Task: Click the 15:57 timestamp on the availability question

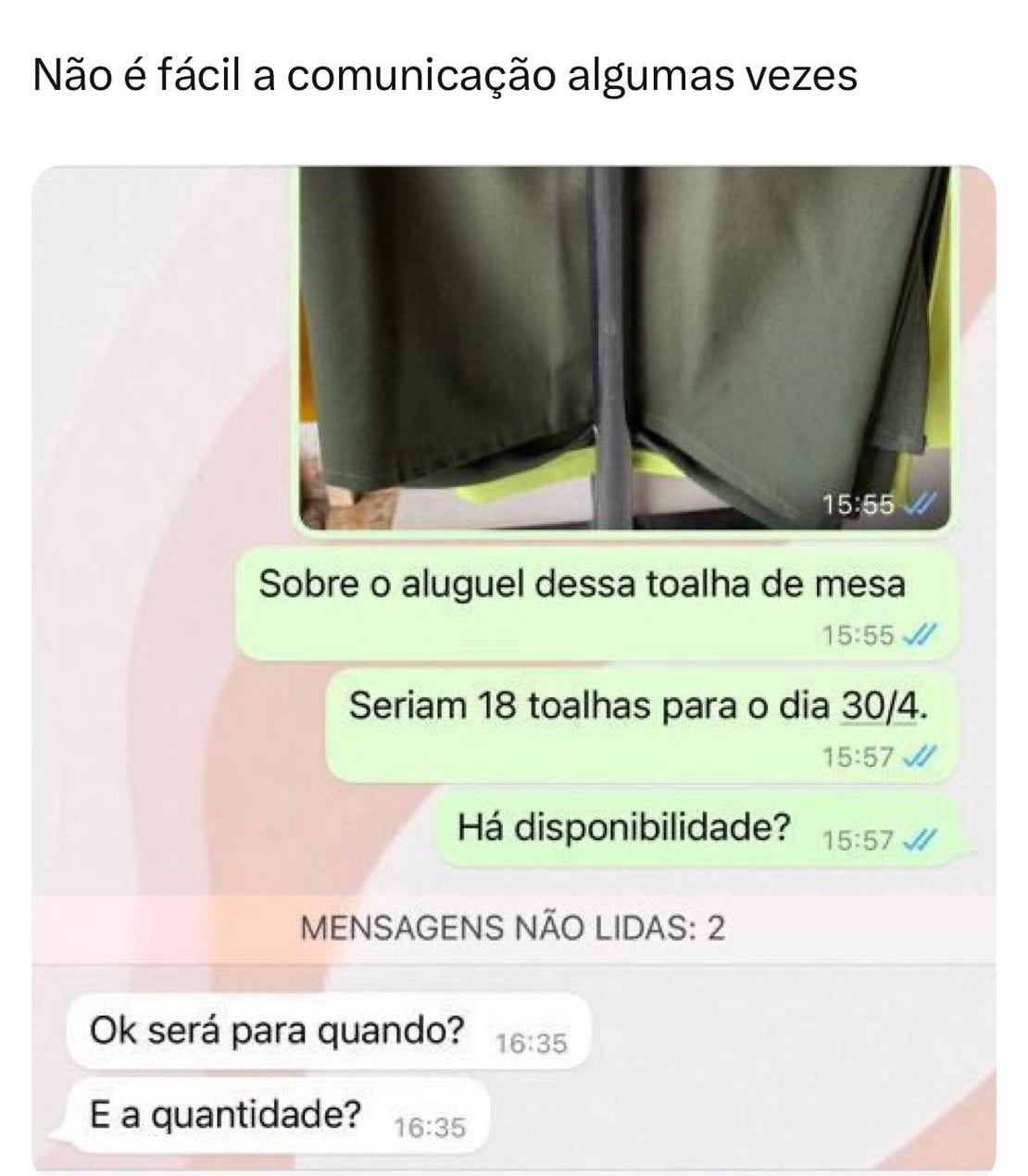Action: [859, 840]
